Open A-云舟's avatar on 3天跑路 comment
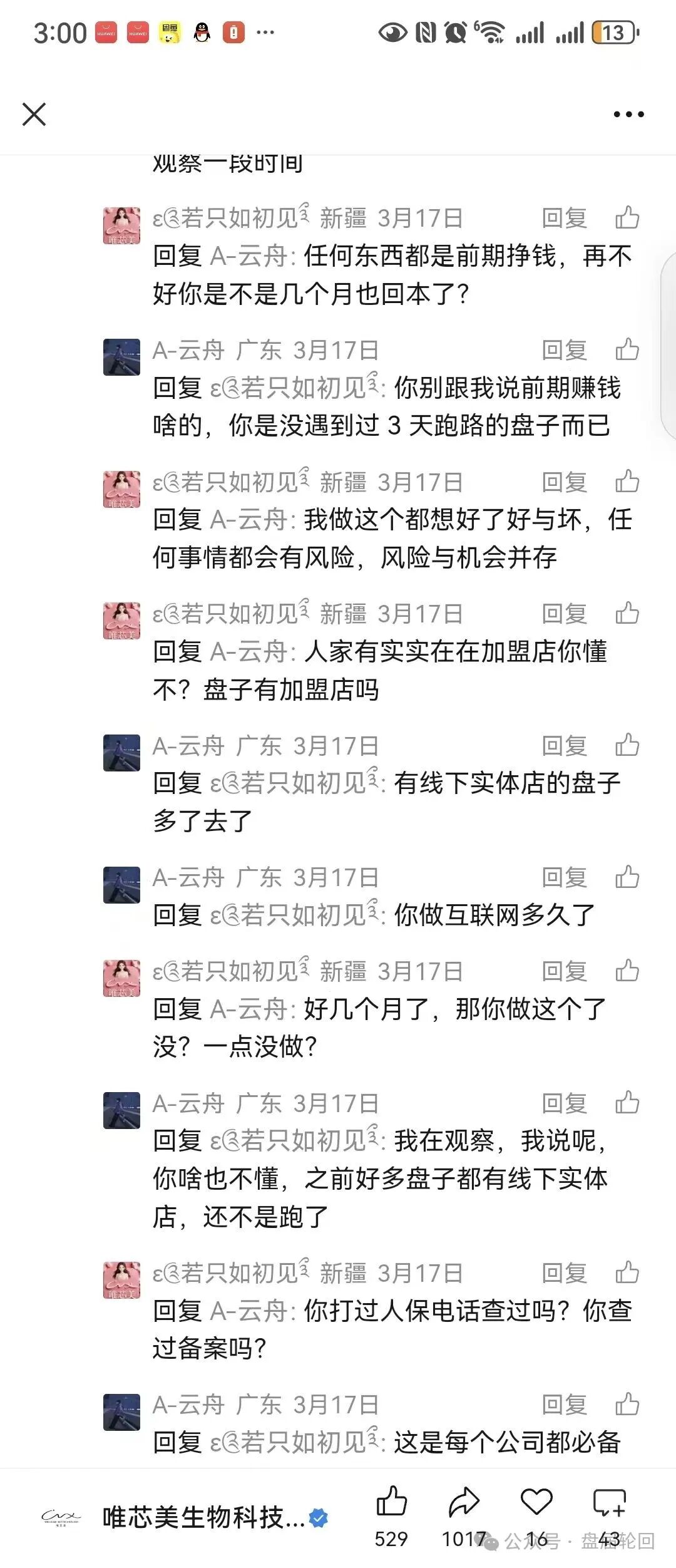 click(121, 357)
